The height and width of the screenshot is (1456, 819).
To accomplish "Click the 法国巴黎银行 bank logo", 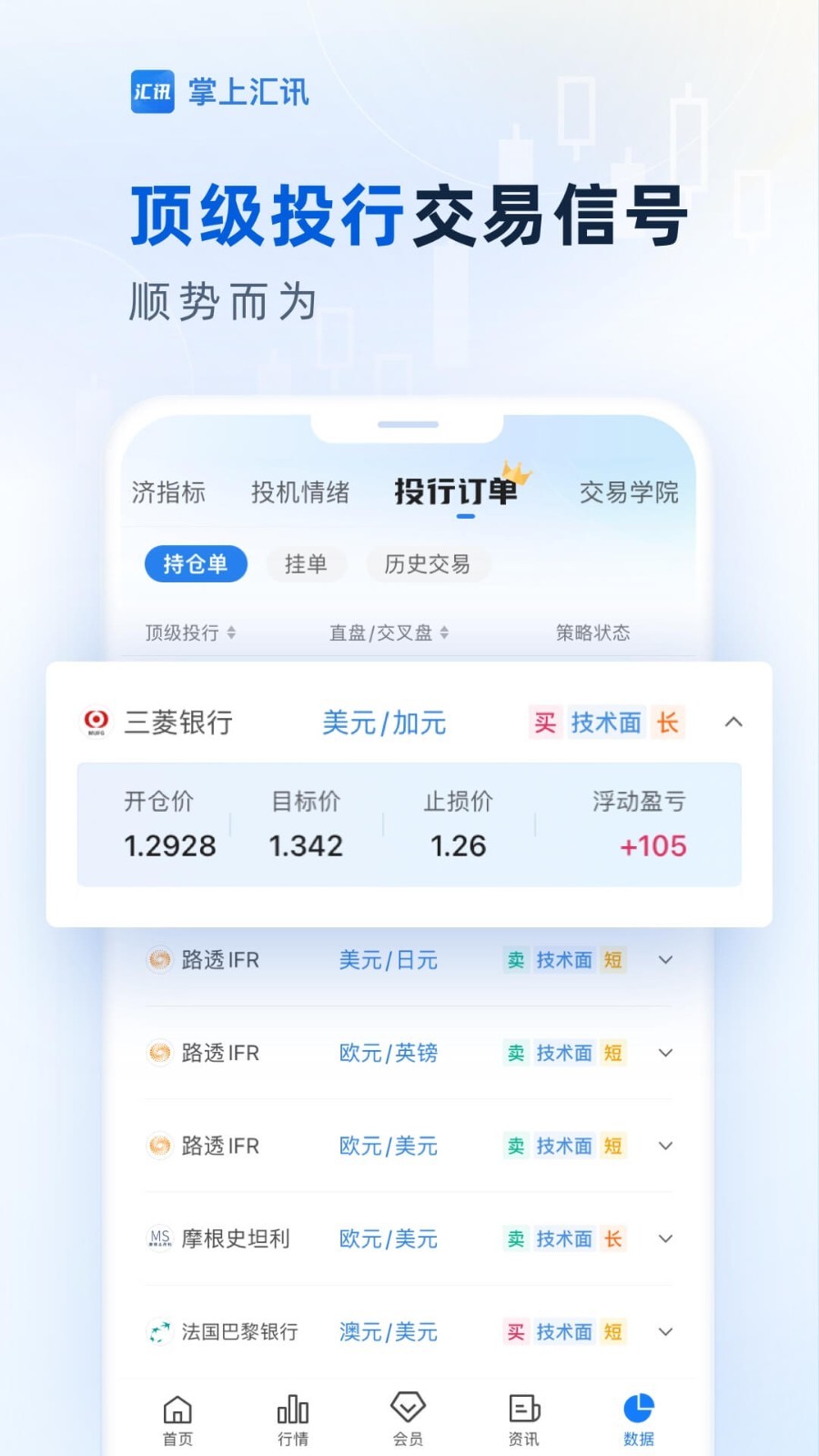I will [160, 1331].
